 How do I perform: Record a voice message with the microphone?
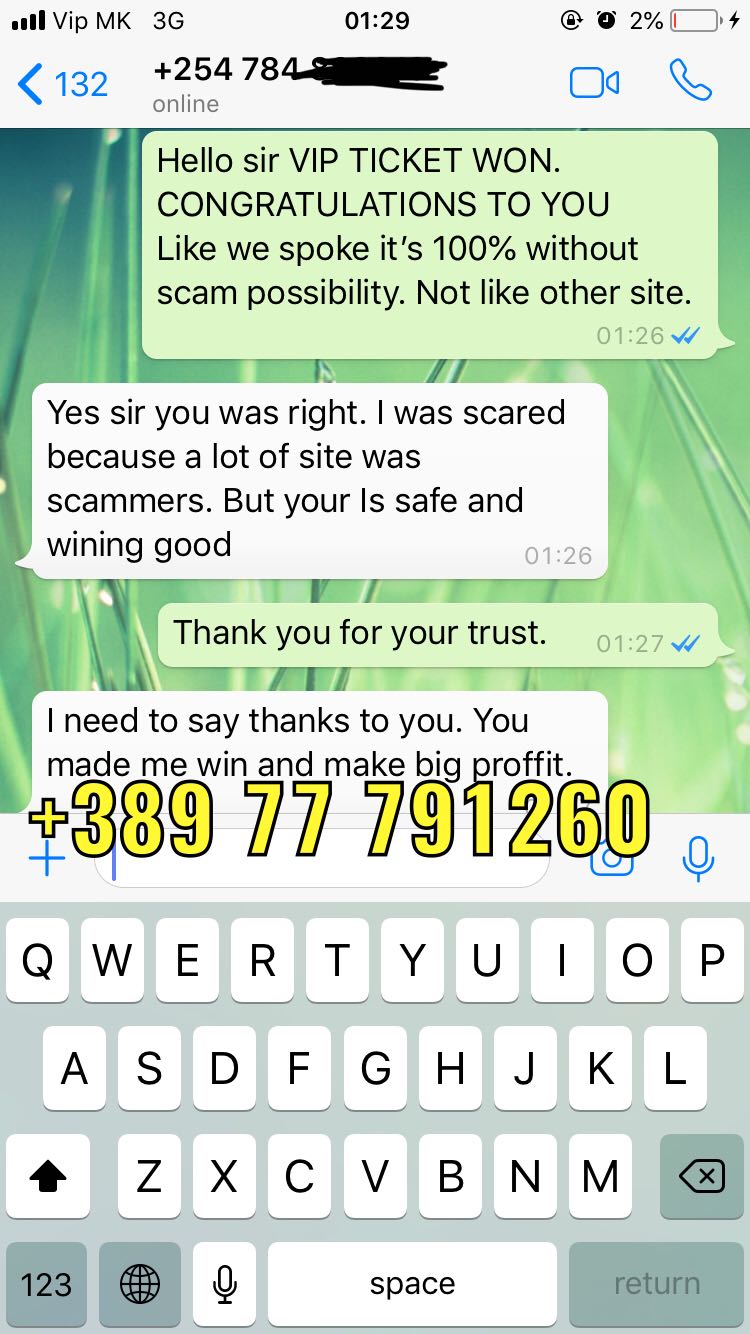point(697,858)
